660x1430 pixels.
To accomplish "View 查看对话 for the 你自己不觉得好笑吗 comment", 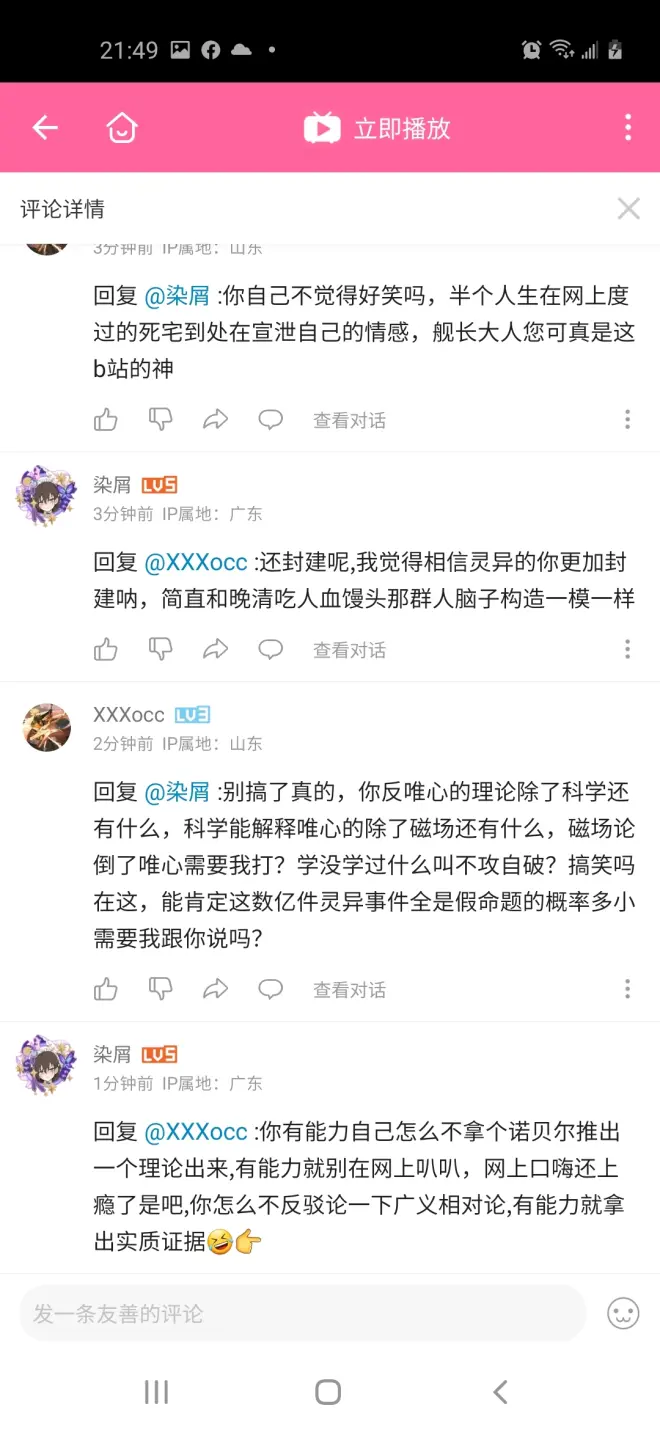I will click(x=349, y=420).
